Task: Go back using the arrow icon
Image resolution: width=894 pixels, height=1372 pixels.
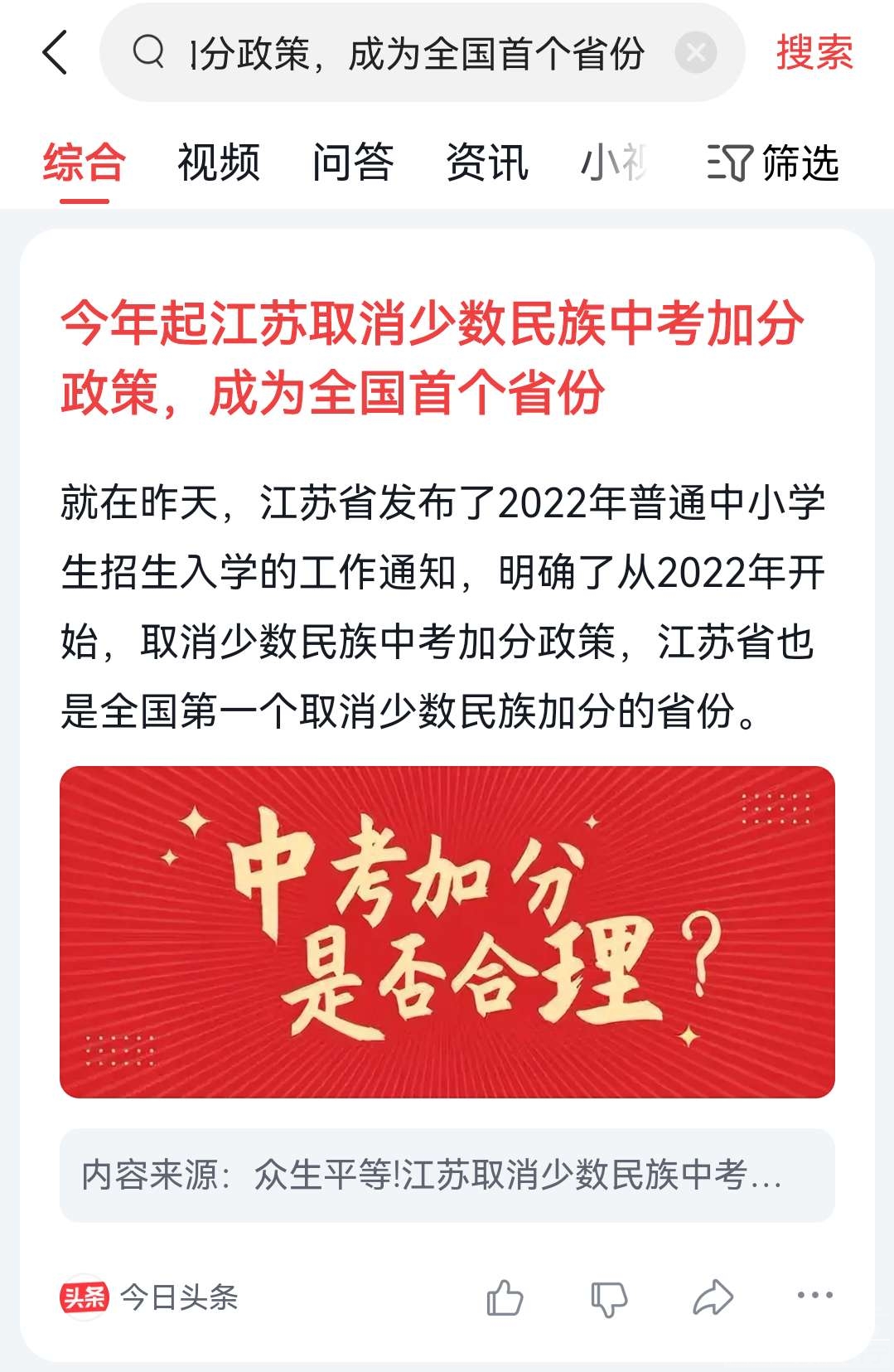Action: pyautogui.click(x=55, y=53)
